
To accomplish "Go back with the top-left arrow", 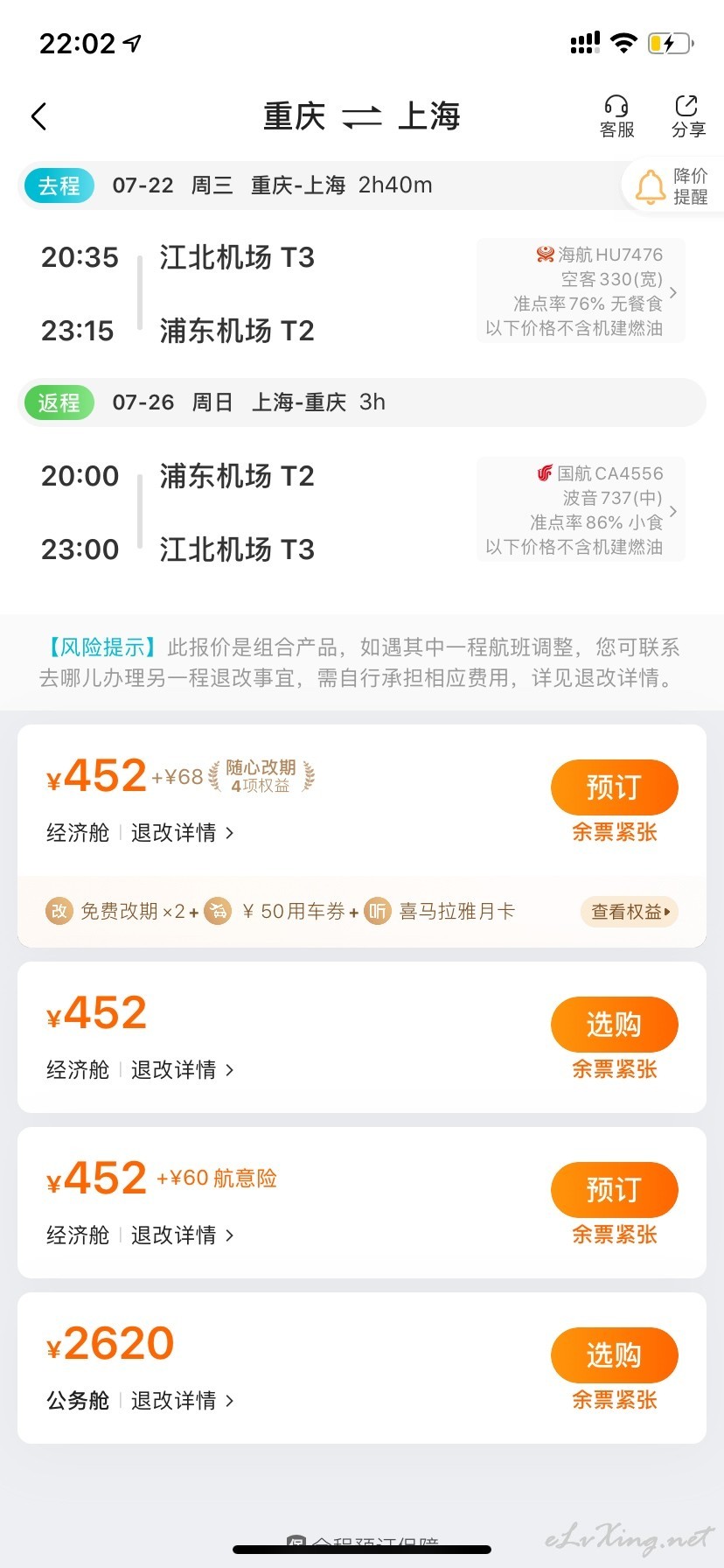I will click(38, 116).
